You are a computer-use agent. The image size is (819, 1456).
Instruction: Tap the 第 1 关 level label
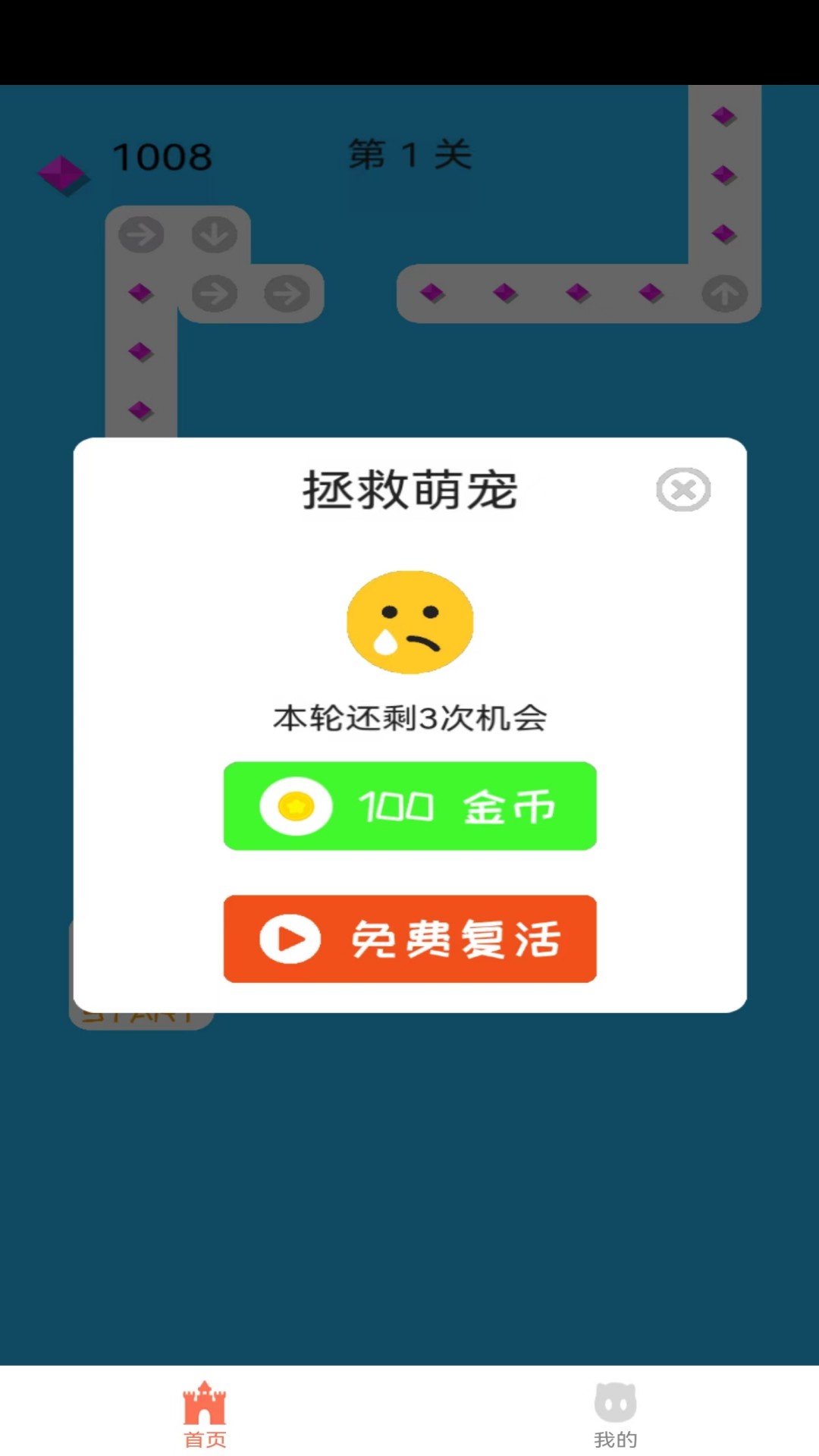(x=409, y=154)
